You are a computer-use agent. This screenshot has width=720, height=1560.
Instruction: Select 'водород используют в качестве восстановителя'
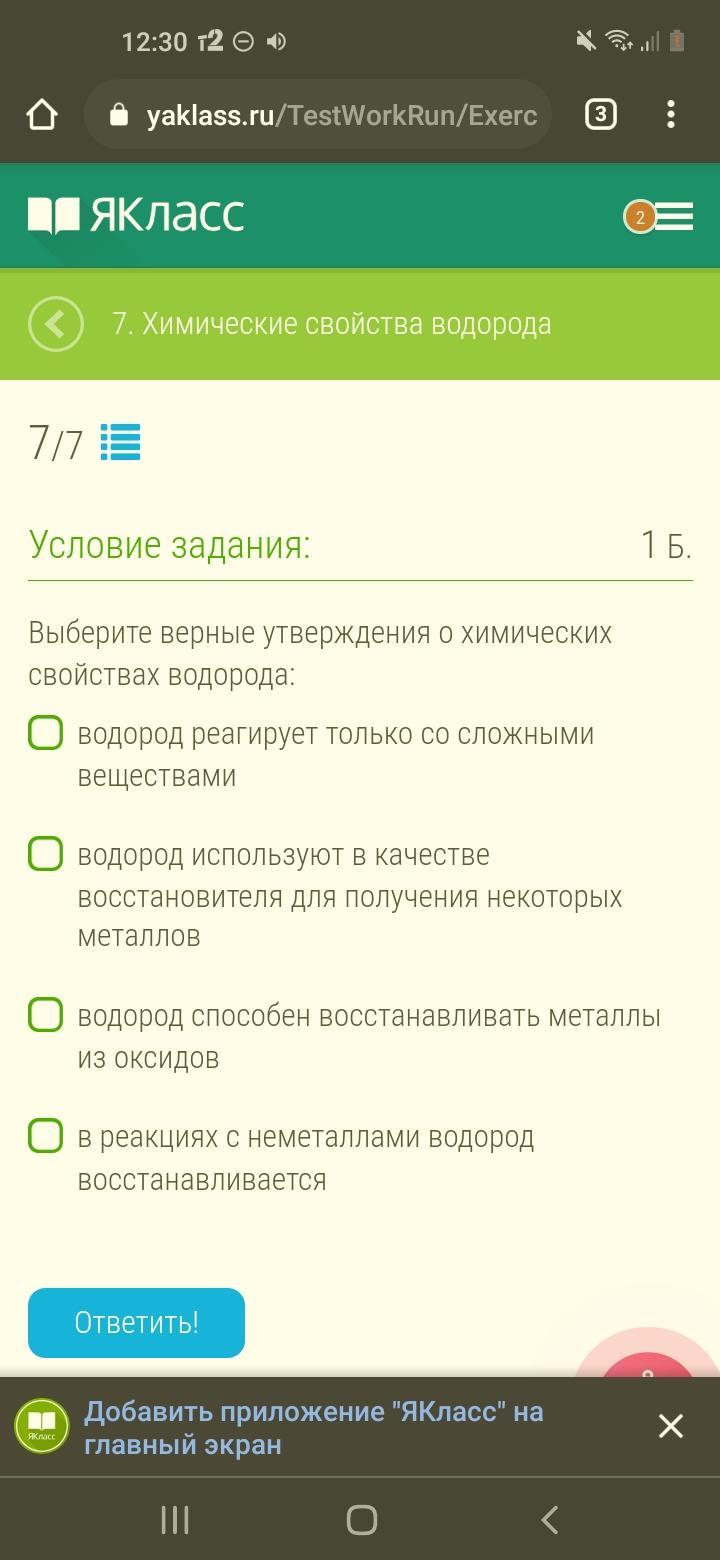point(46,854)
